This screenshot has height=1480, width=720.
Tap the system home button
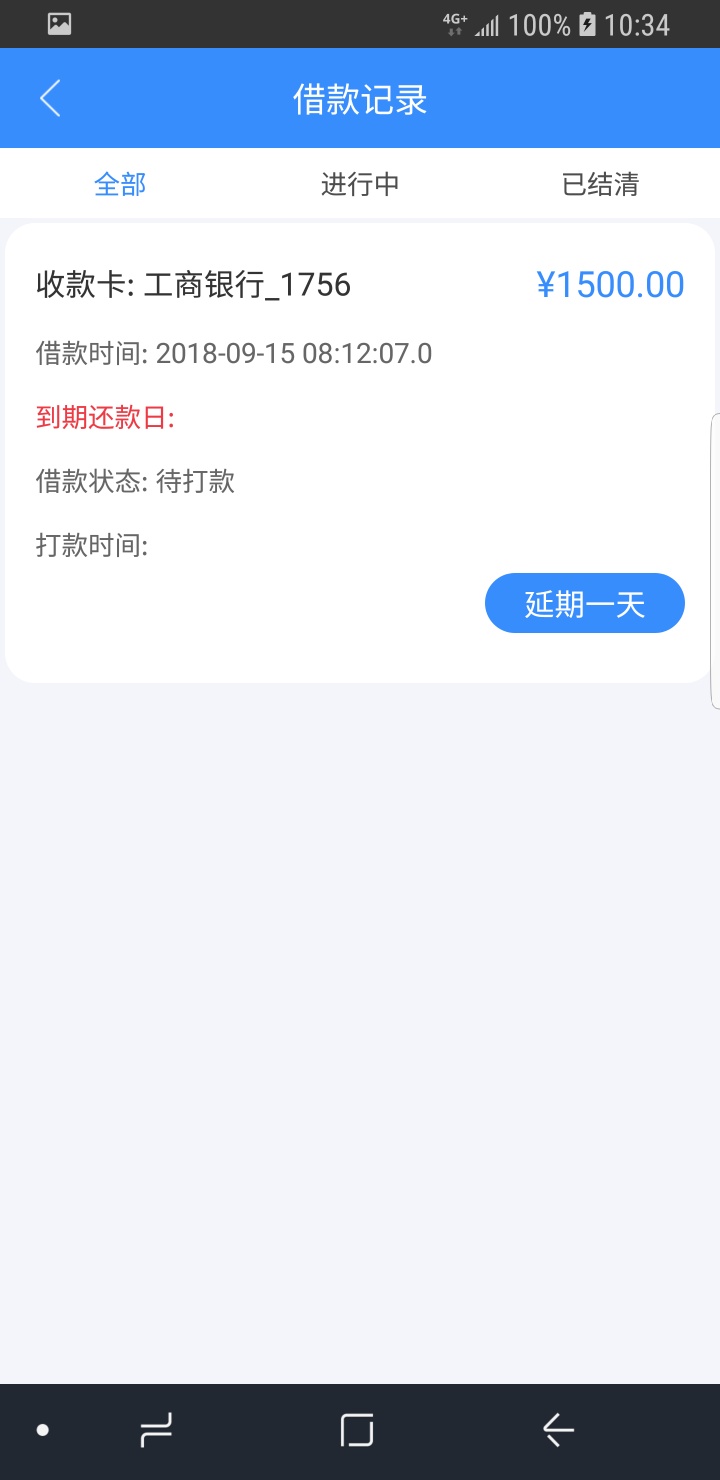tap(357, 1431)
